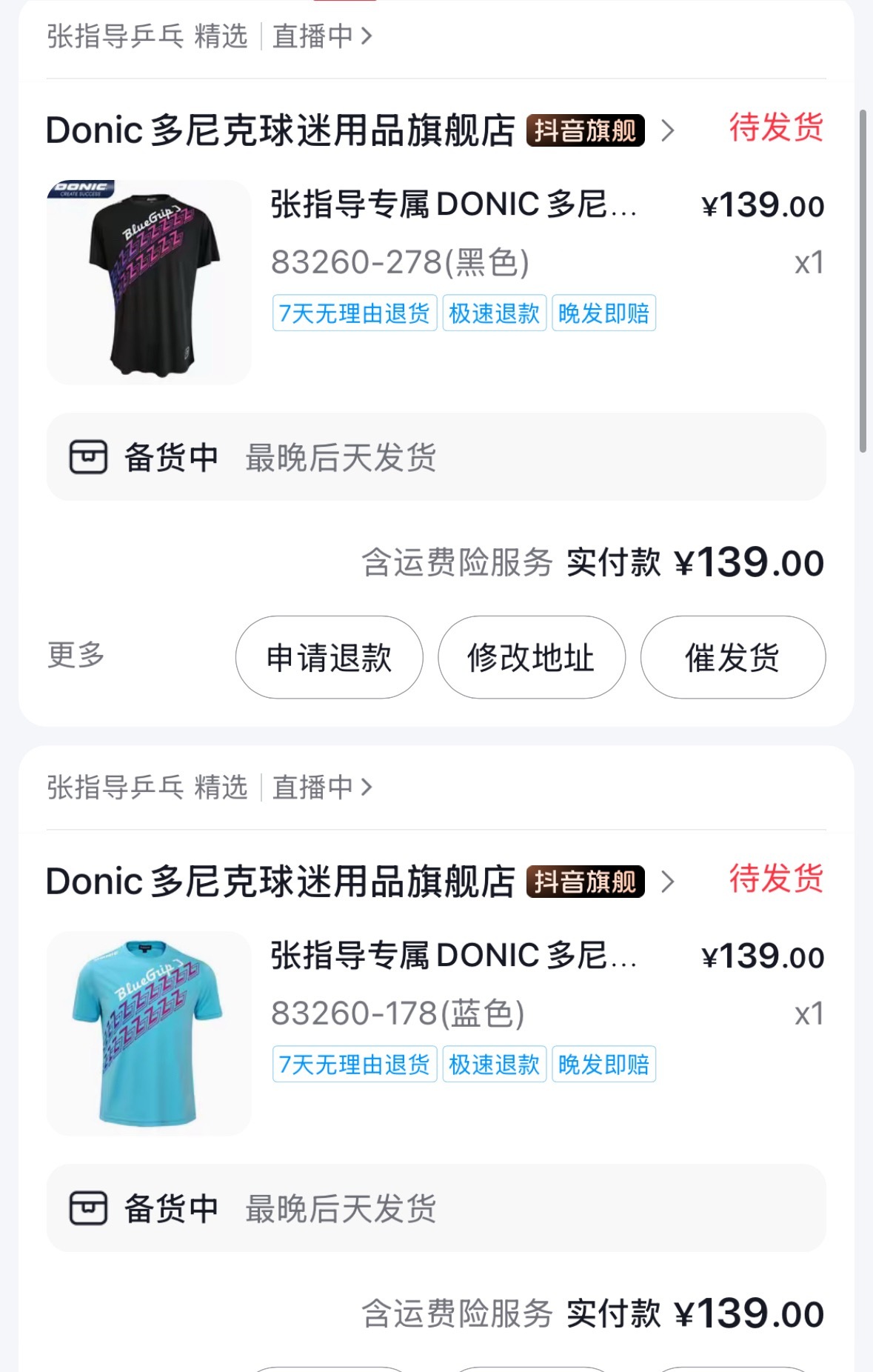Click the 抖音旗舰 badge on the first order
The image size is (873, 1372).
[x=584, y=130]
